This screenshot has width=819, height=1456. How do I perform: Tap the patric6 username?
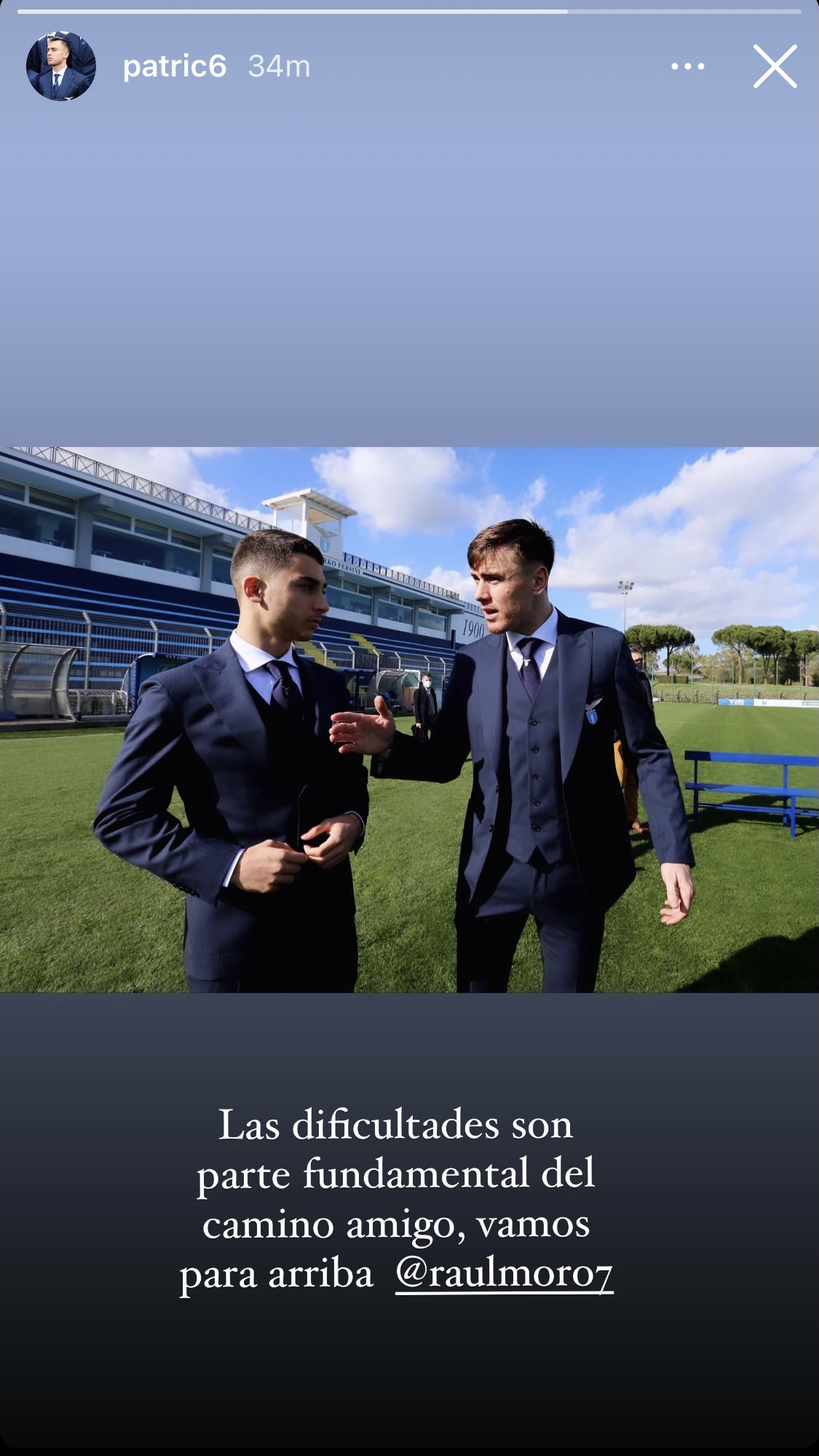tap(174, 66)
